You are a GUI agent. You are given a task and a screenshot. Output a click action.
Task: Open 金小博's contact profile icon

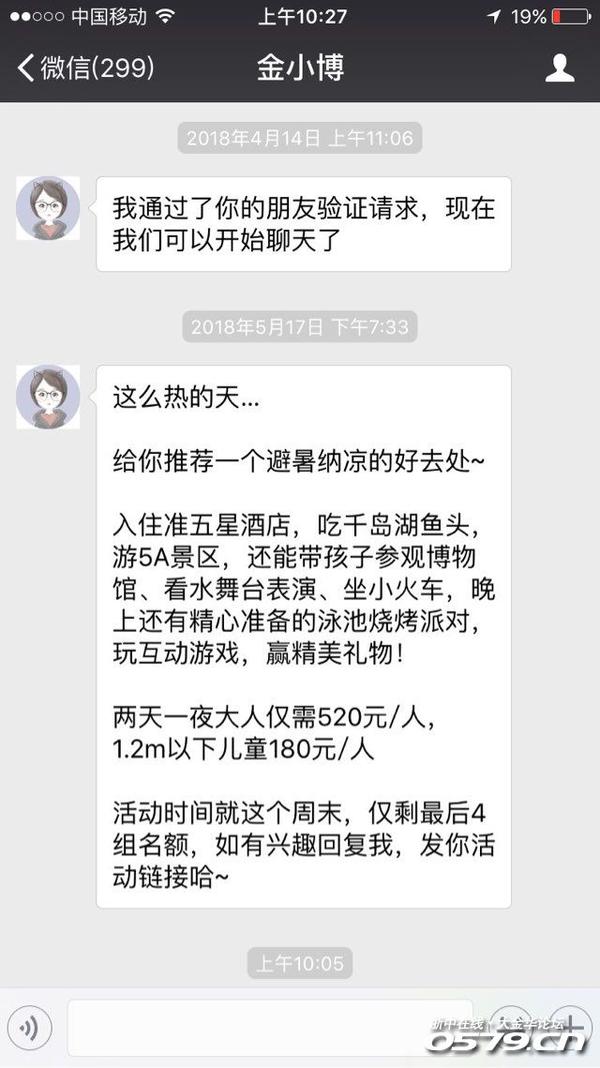(x=559, y=68)
